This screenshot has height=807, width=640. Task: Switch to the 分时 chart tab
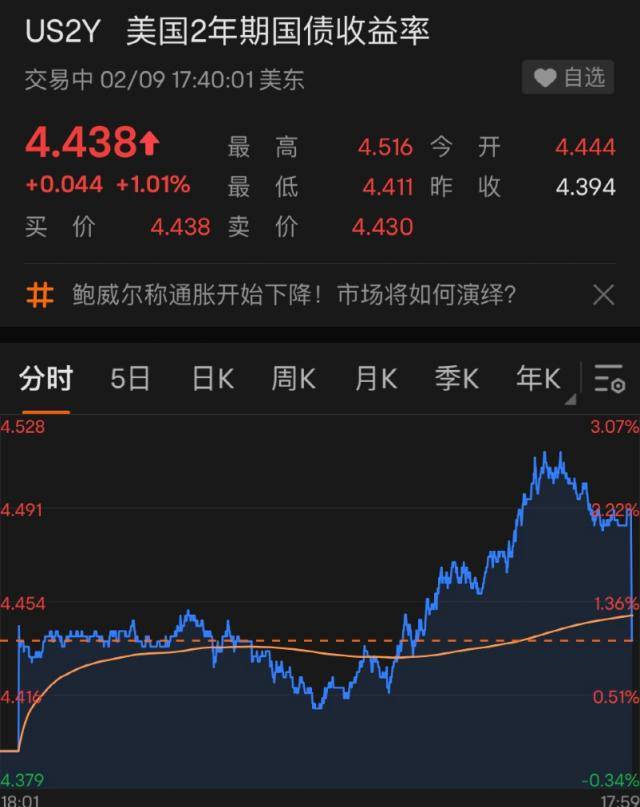pos(46,379)
